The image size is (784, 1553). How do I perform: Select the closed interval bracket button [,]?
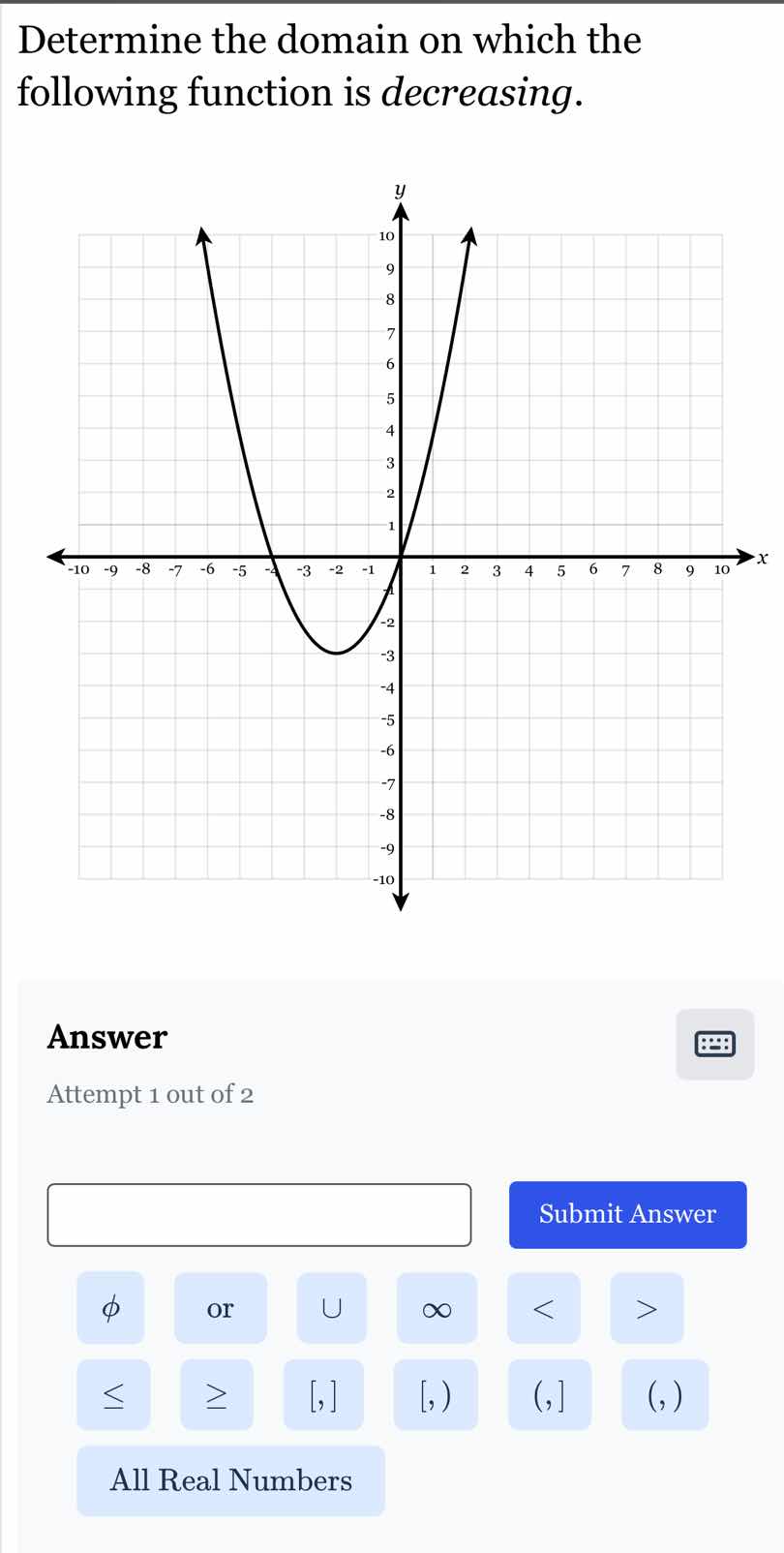tap(323, 1394)
